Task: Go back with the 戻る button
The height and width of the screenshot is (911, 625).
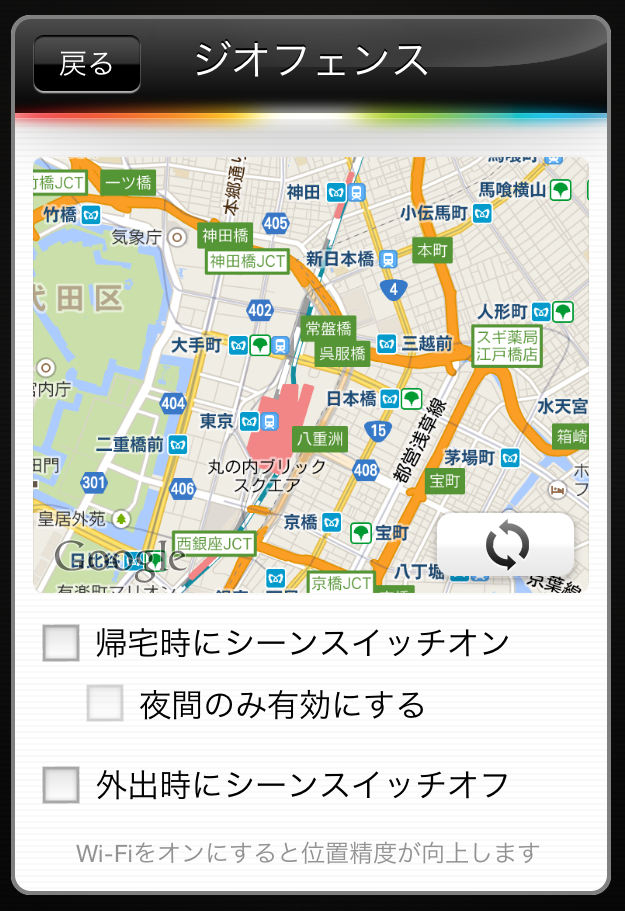Action: [x=87, y=64]
